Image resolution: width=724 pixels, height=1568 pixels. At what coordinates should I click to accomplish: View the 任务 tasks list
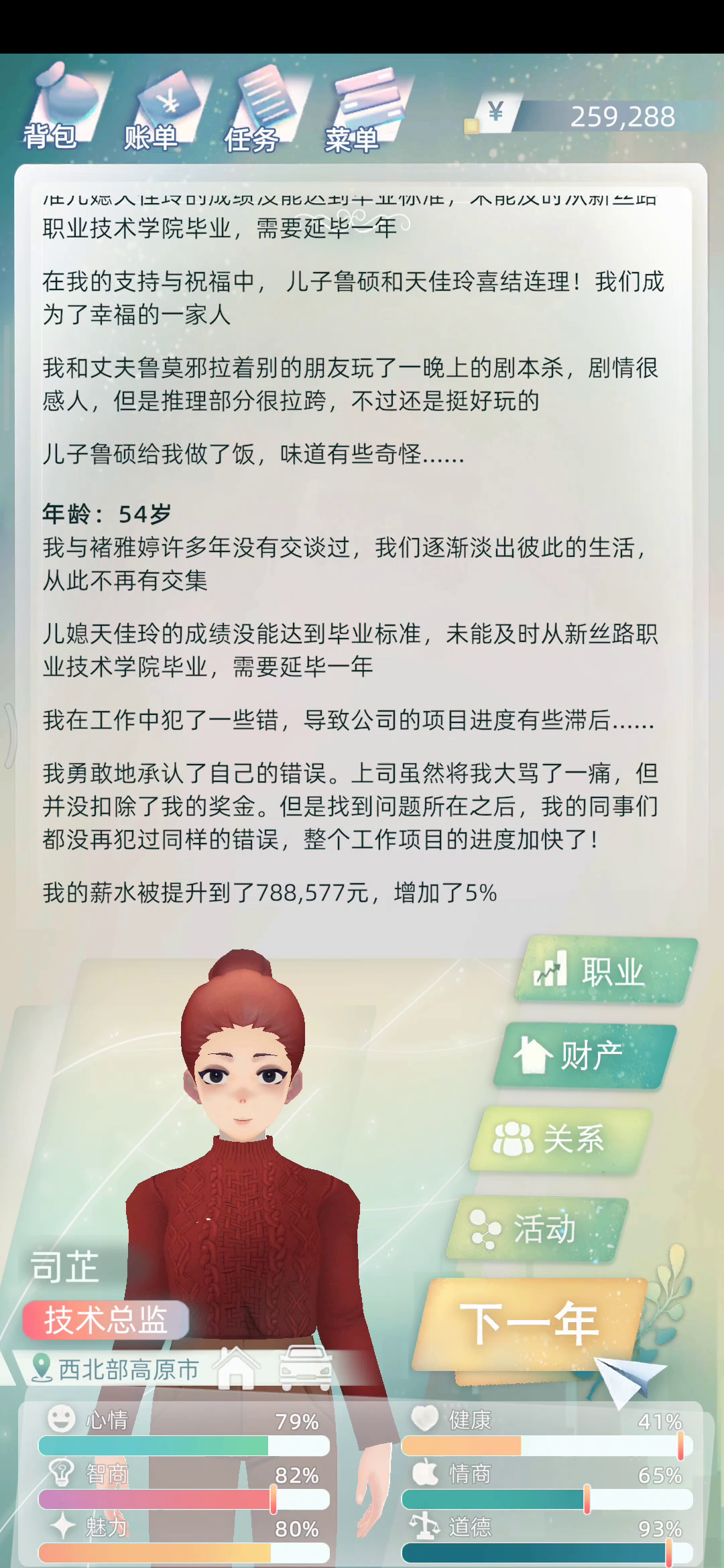pyautogui.click(x=260, y=111)
